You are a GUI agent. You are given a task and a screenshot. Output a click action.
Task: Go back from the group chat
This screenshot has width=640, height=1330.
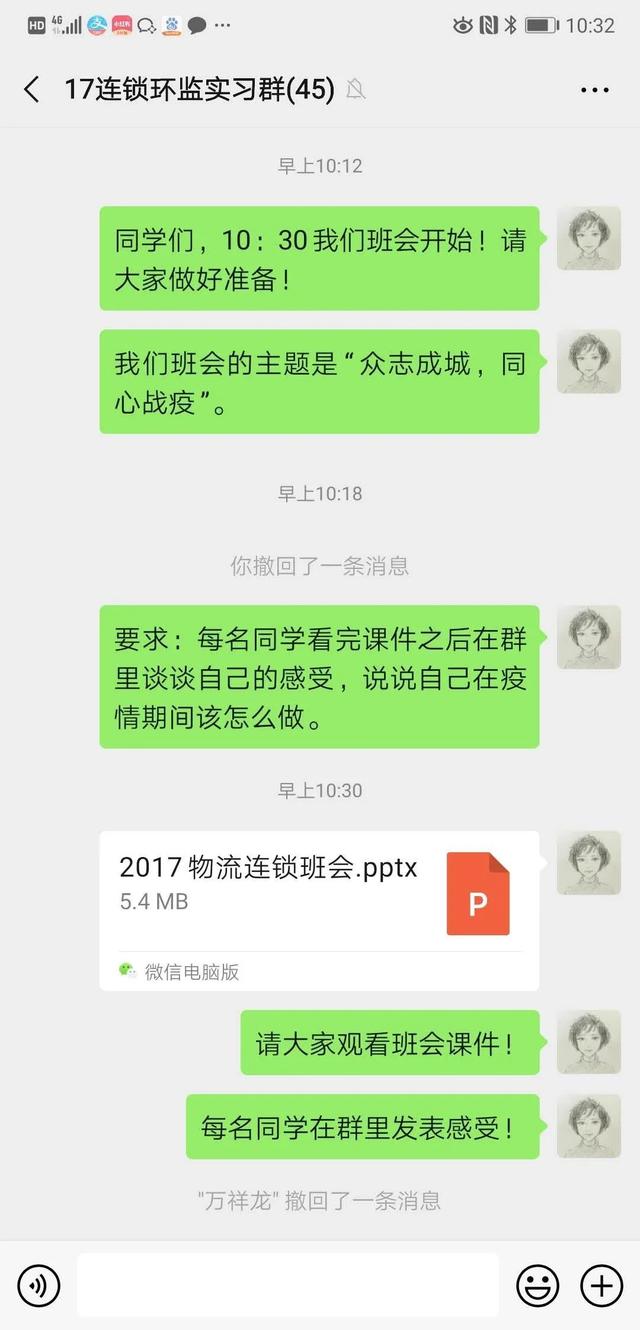[32, 90]
